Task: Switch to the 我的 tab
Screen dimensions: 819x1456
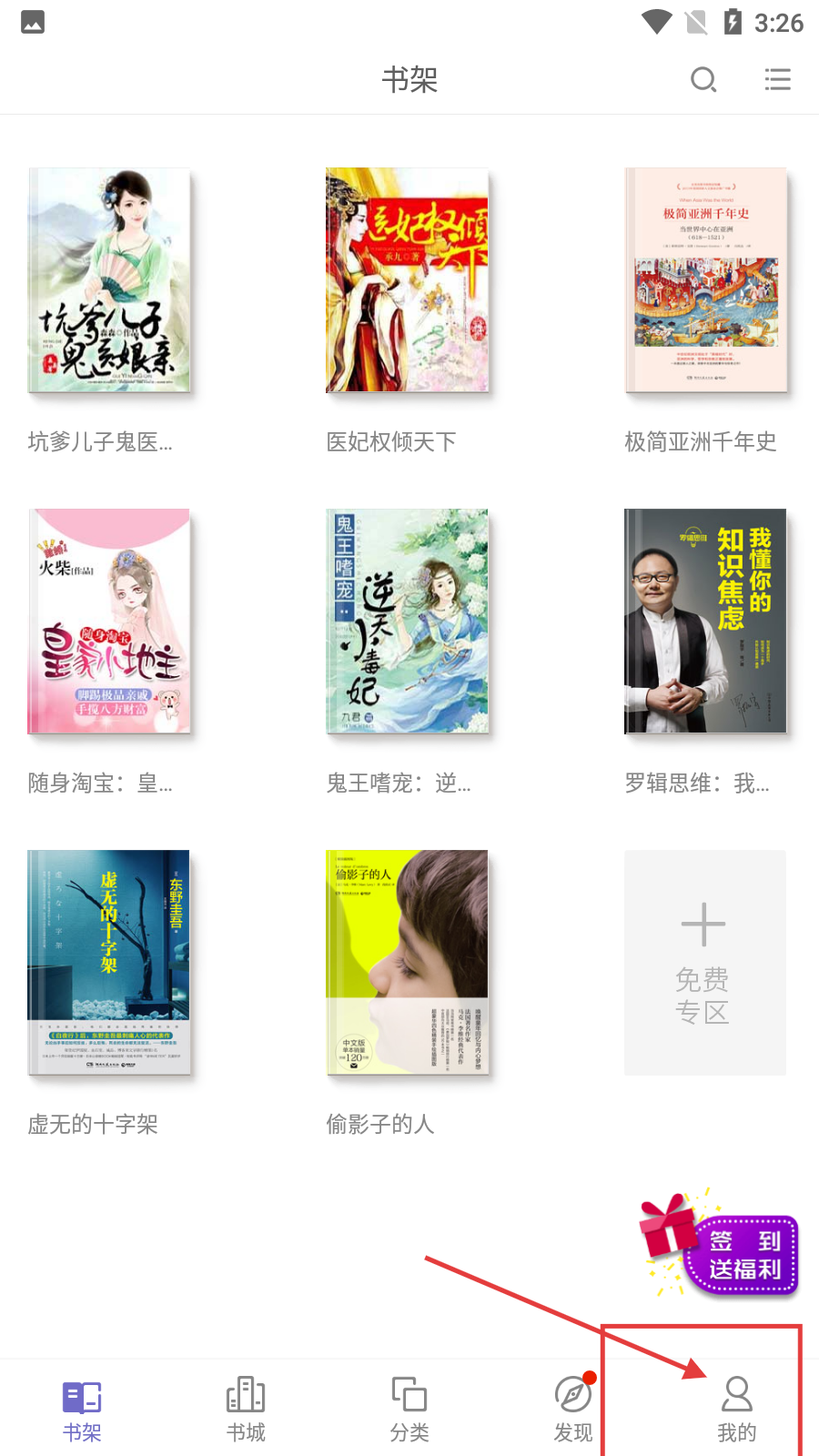Action: [737, 1409]
